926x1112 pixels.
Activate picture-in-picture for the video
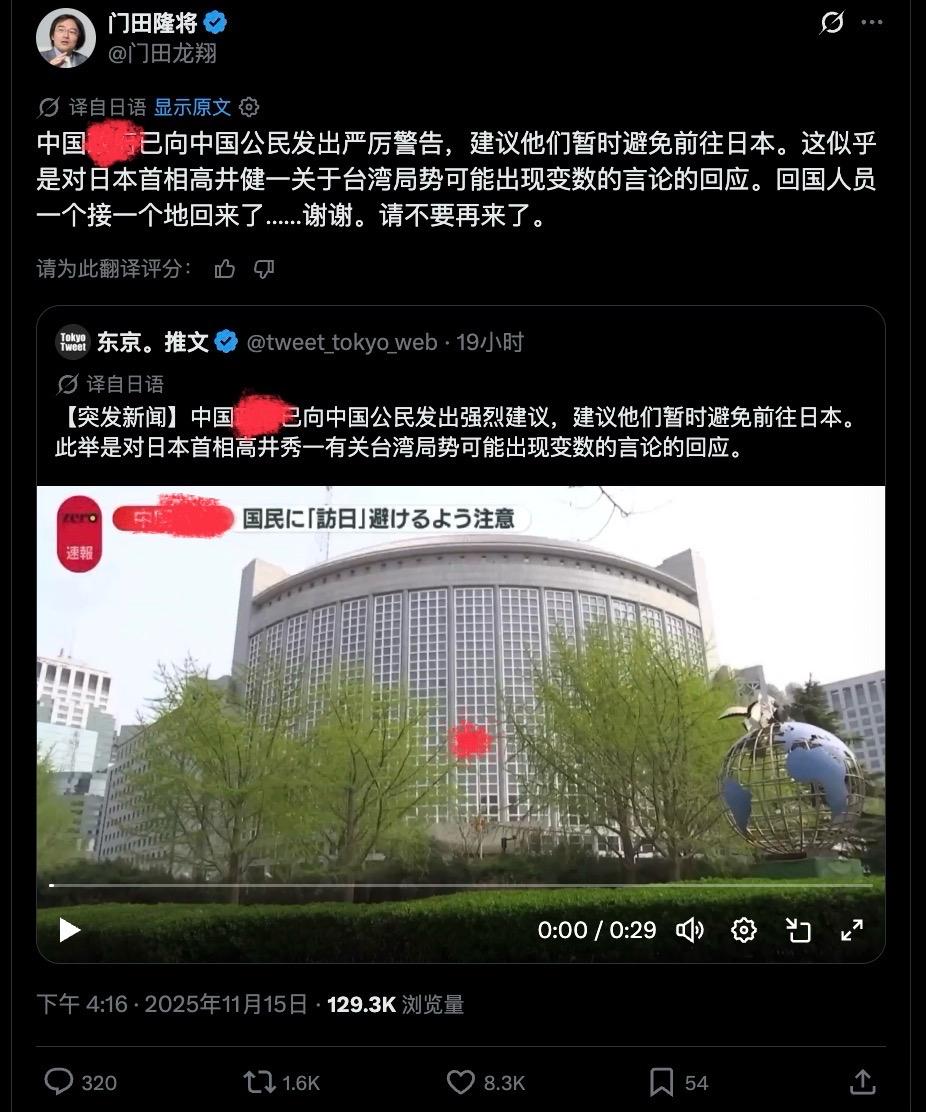798,930
